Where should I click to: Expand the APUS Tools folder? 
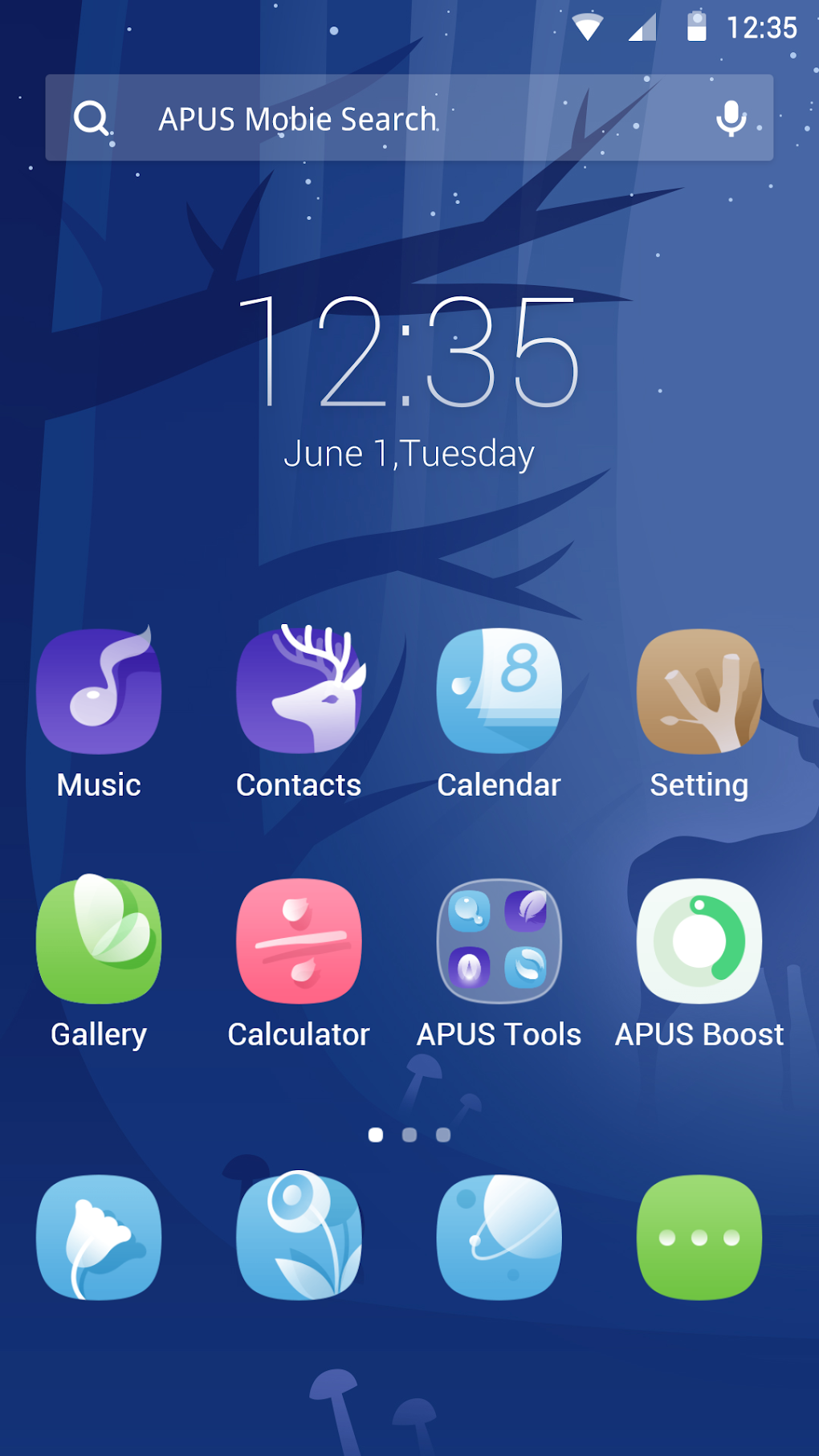click(x=499, y=941)
